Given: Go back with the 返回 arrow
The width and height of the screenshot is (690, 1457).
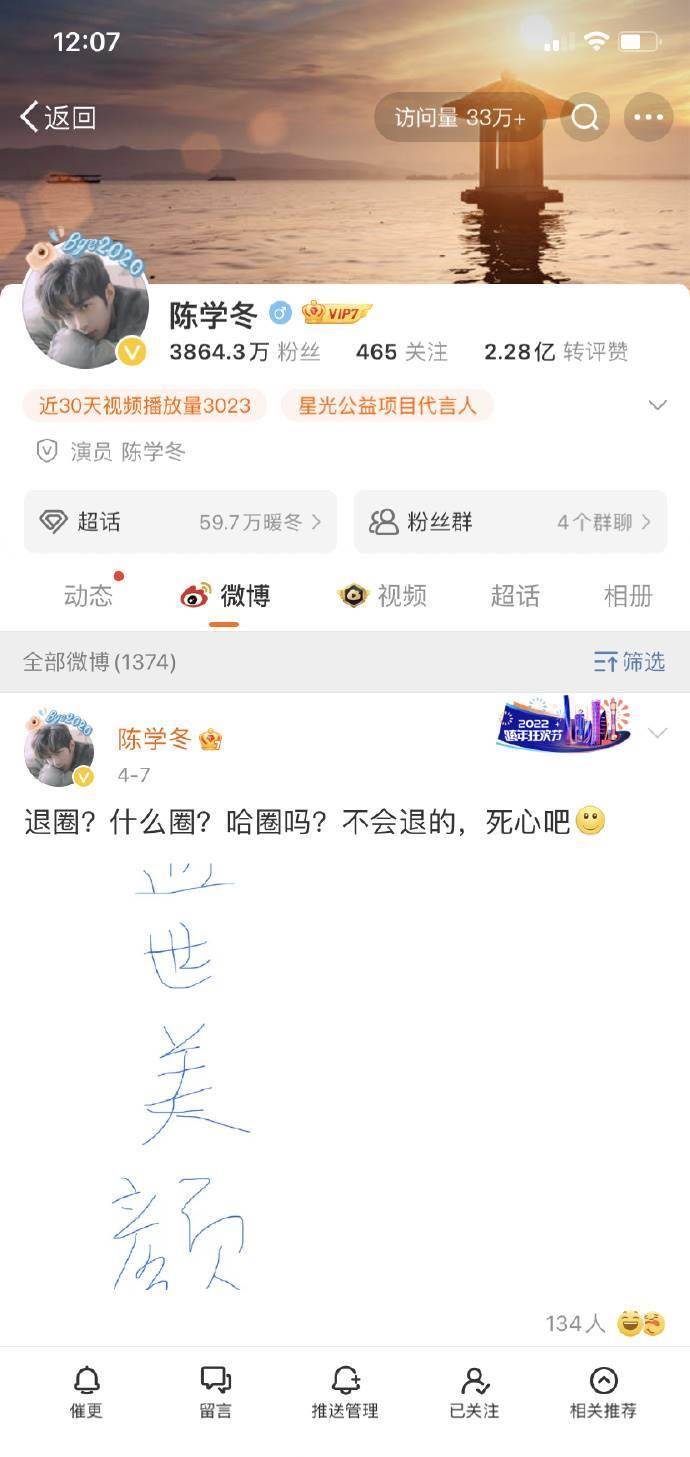Looking at the screenshot, I should point(58,117).
